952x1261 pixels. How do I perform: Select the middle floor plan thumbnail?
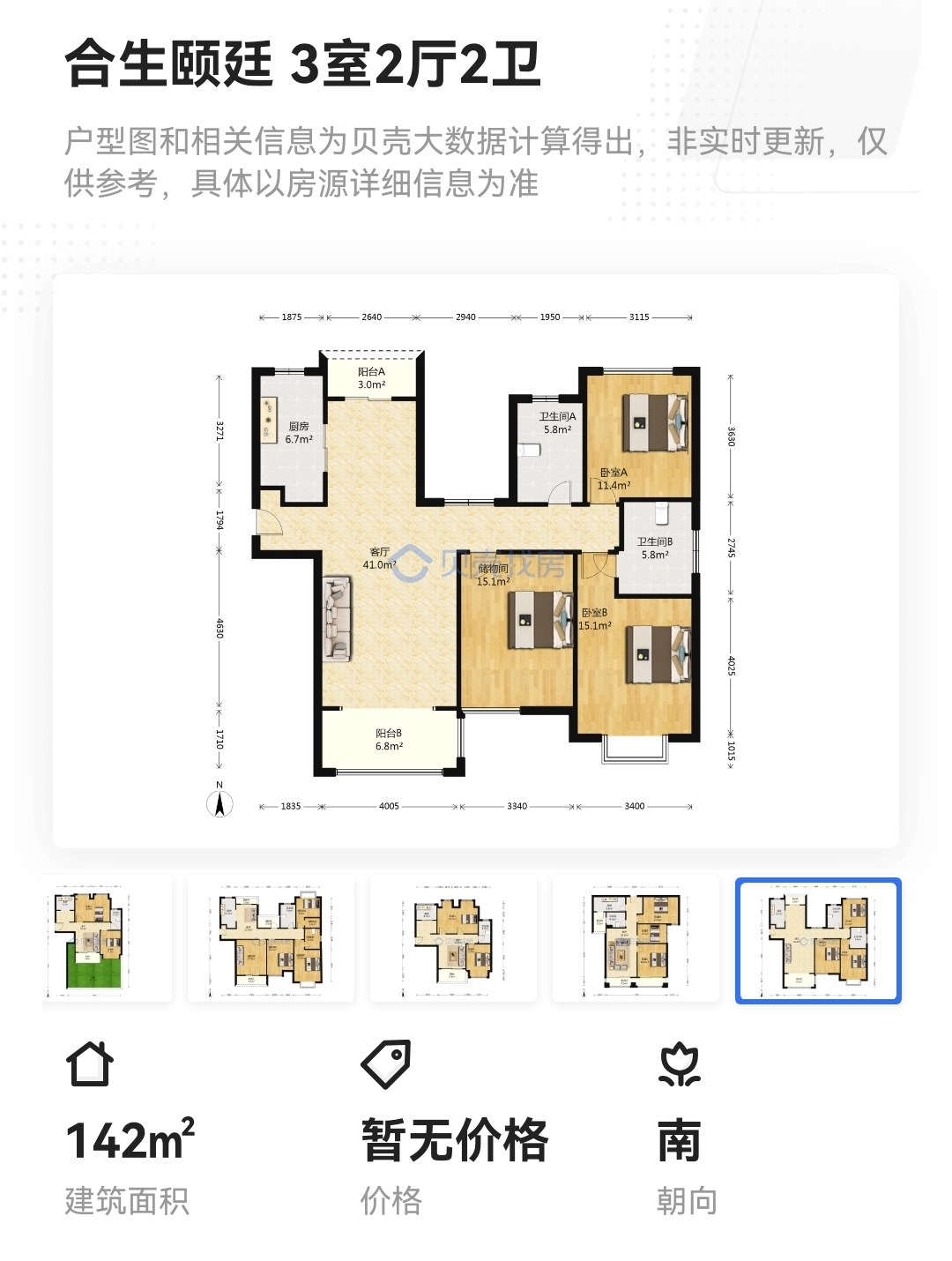point(453,939)
